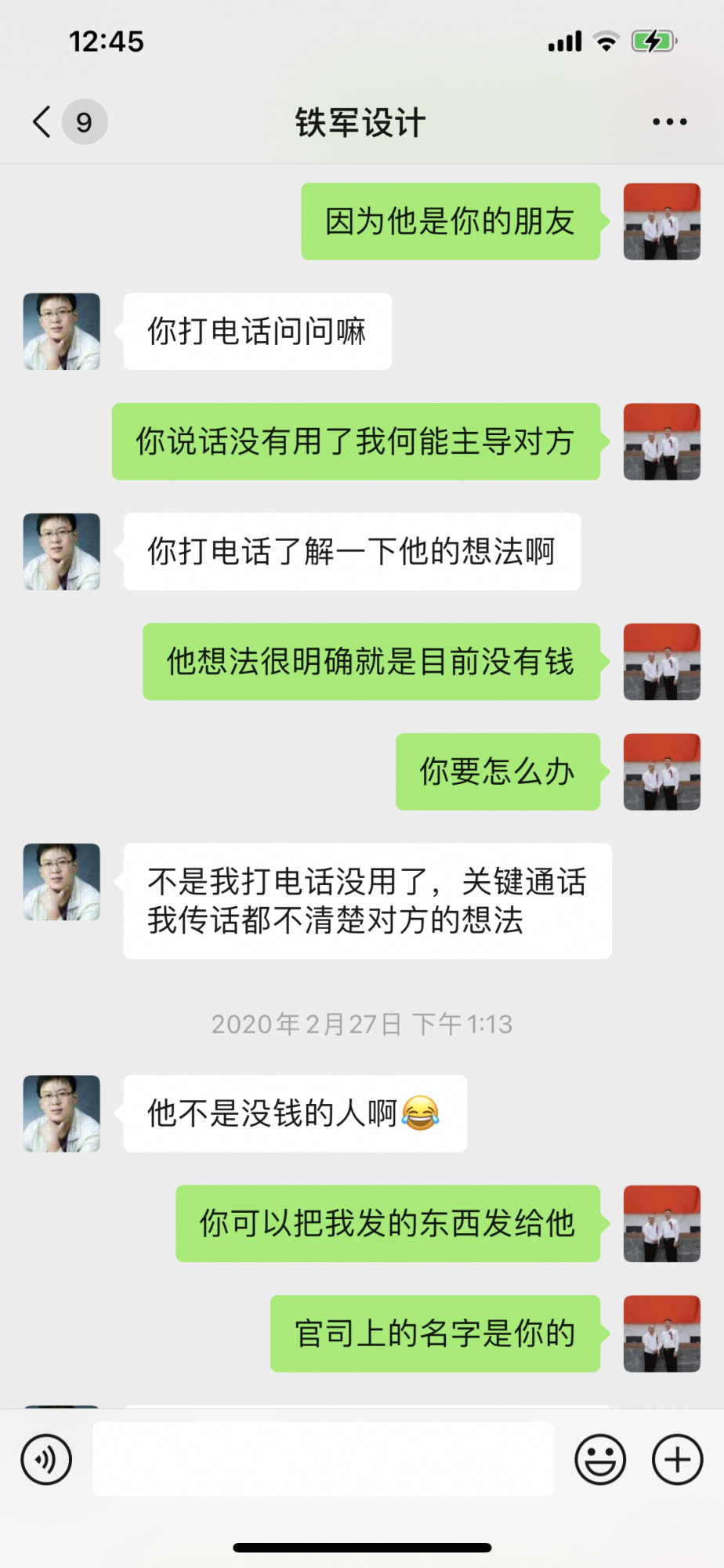
Task: Open the emoji picker
Action: tap(600, 1460)
